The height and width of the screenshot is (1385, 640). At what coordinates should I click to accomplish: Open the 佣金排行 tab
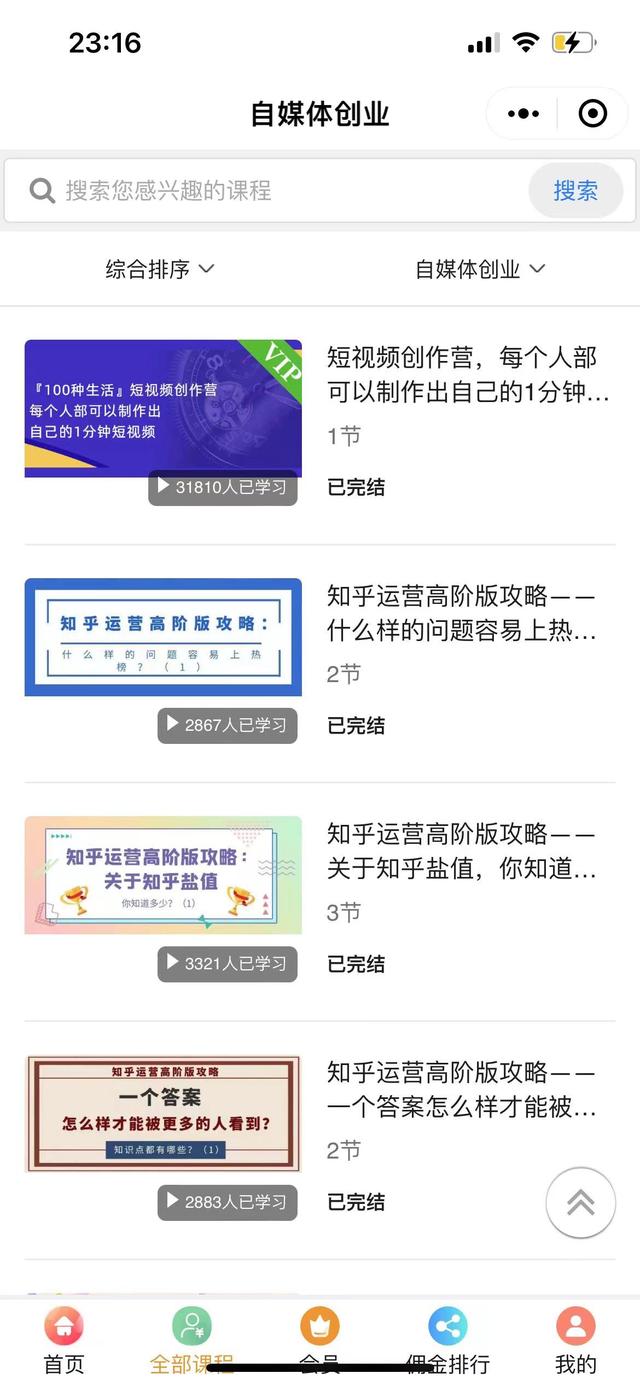(x=447, y=1341)
